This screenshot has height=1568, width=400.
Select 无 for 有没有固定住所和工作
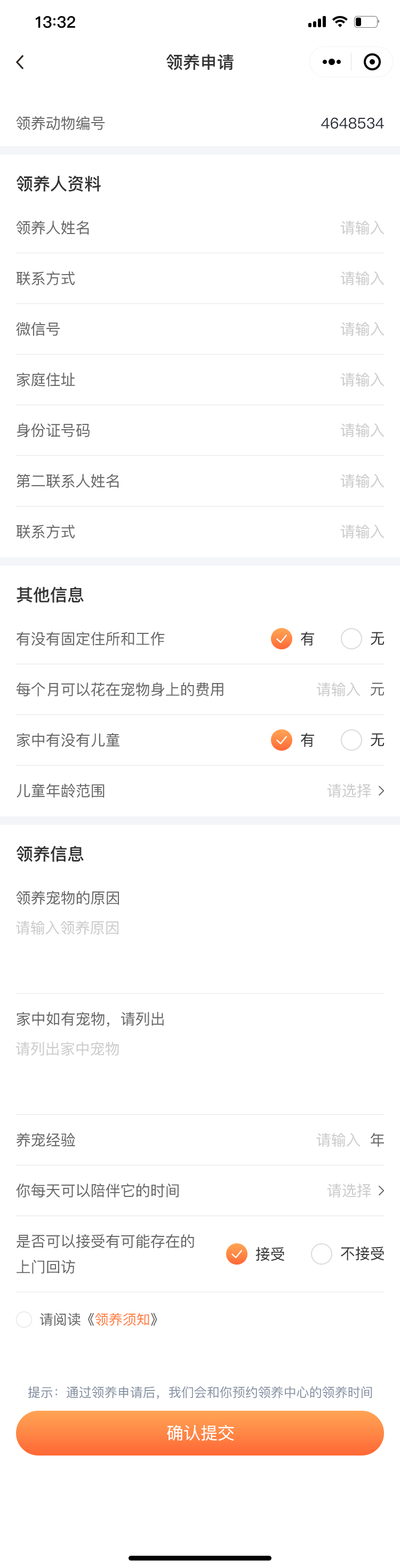point(352,639)
